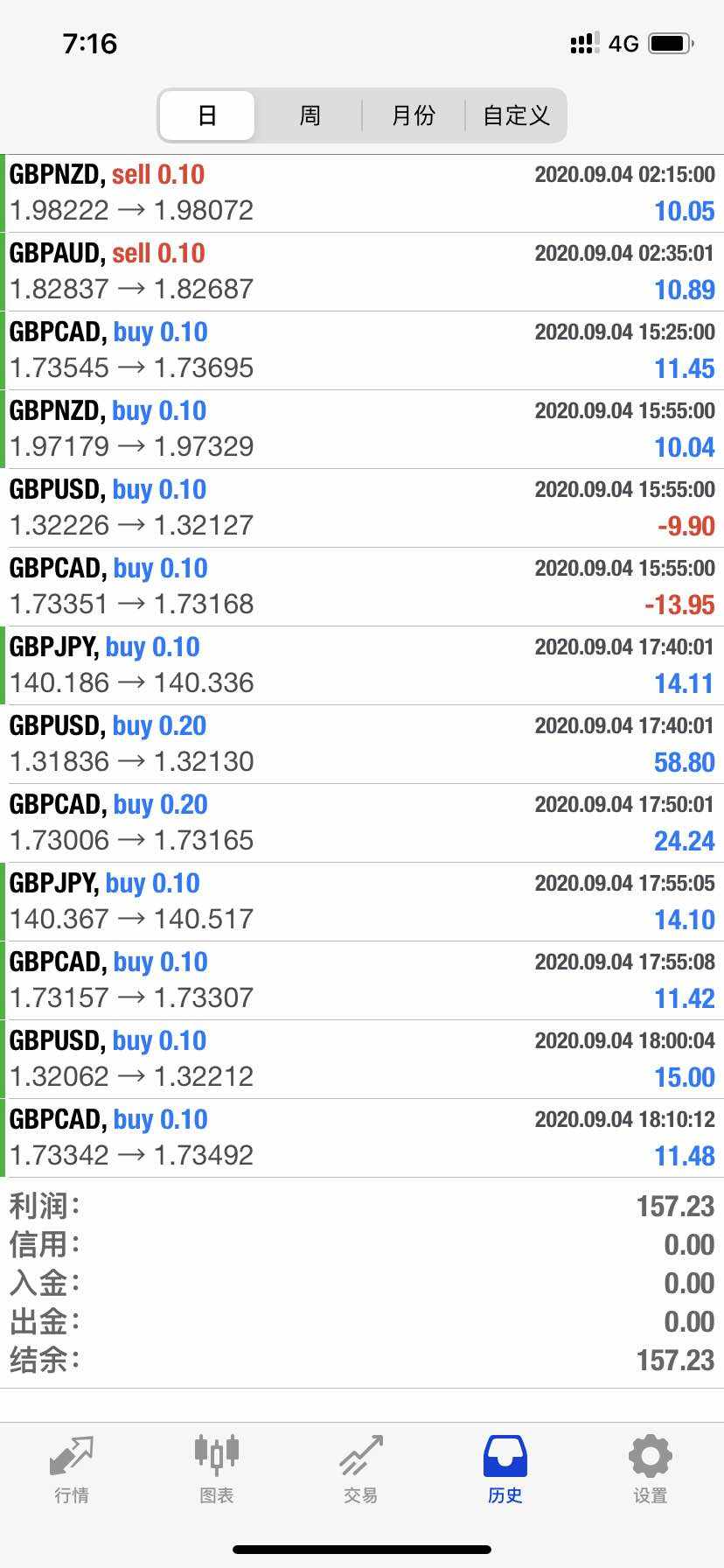View the GBPCAD trade with -13.95 loss
The height and width of the screenshot is (1568, 724).
[362, 587]
